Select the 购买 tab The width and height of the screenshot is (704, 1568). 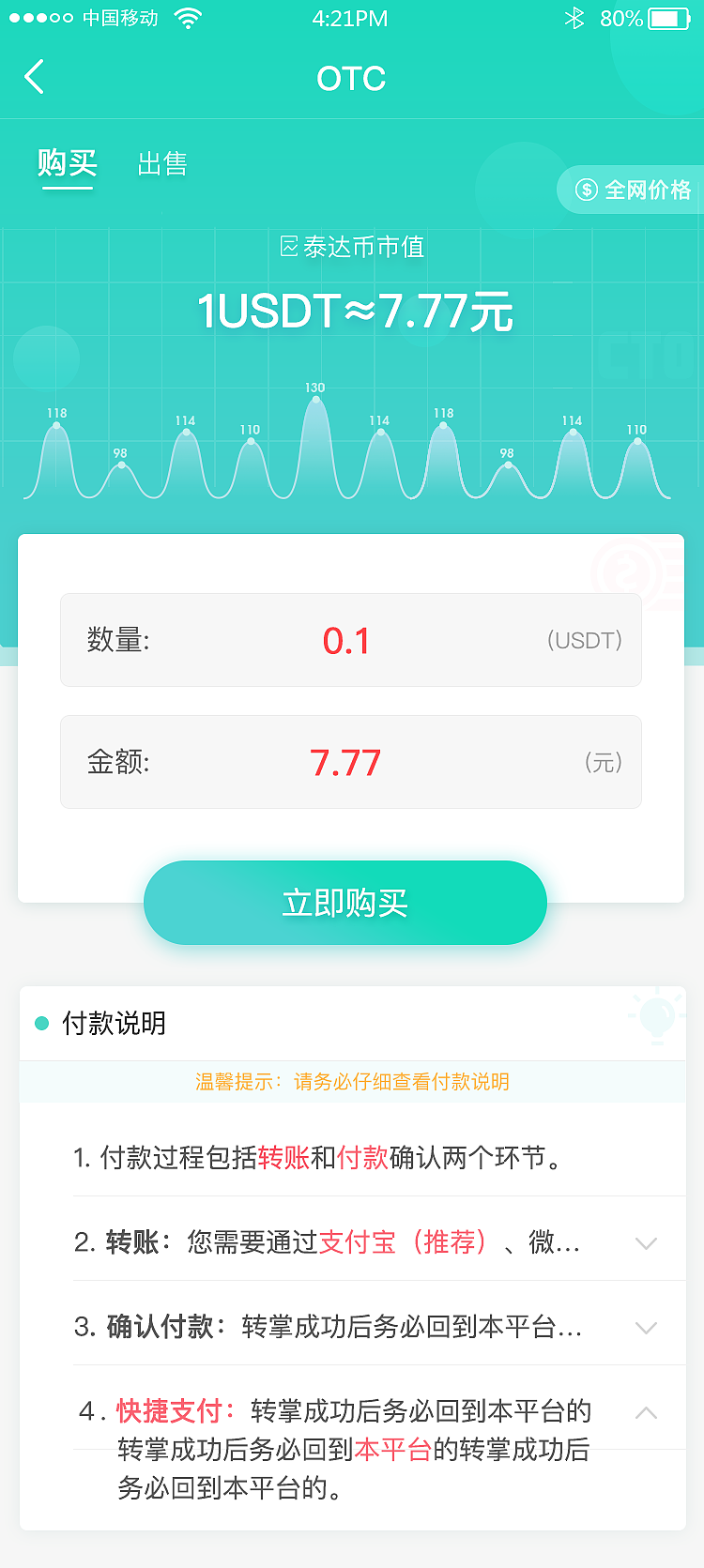(67, 162)
